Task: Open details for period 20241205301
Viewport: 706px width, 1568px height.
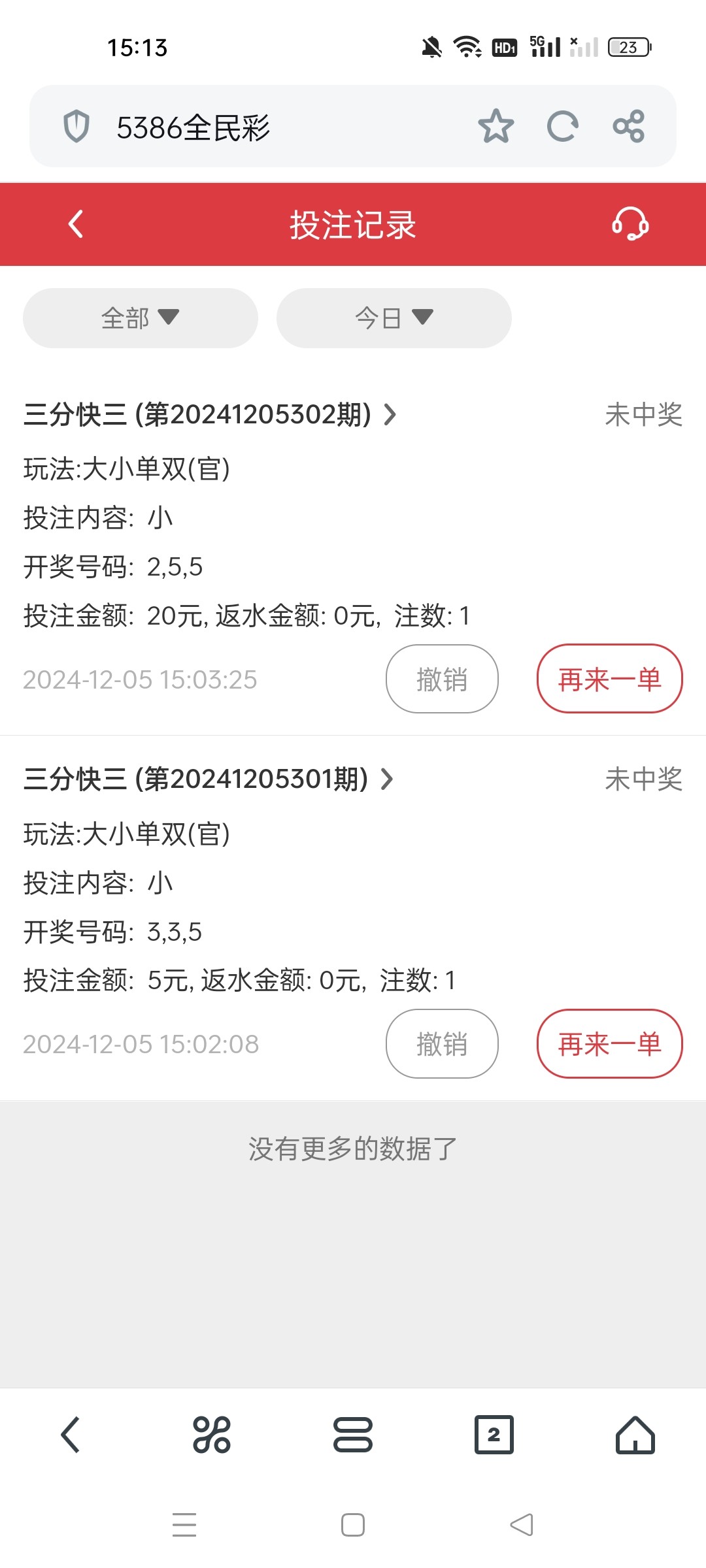Action: pos(208,779)
